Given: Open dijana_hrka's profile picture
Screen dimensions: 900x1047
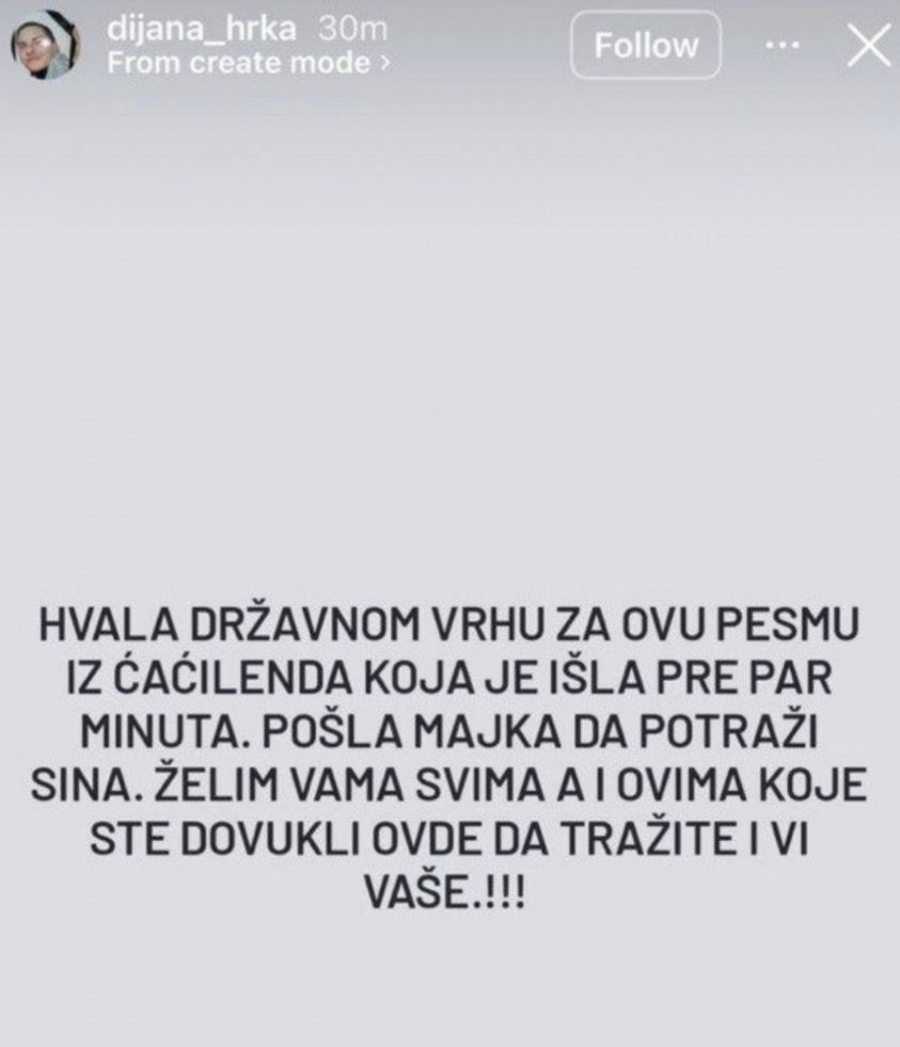Looking at the screenshot, I should pyautogui.click(x=45, y=47).
